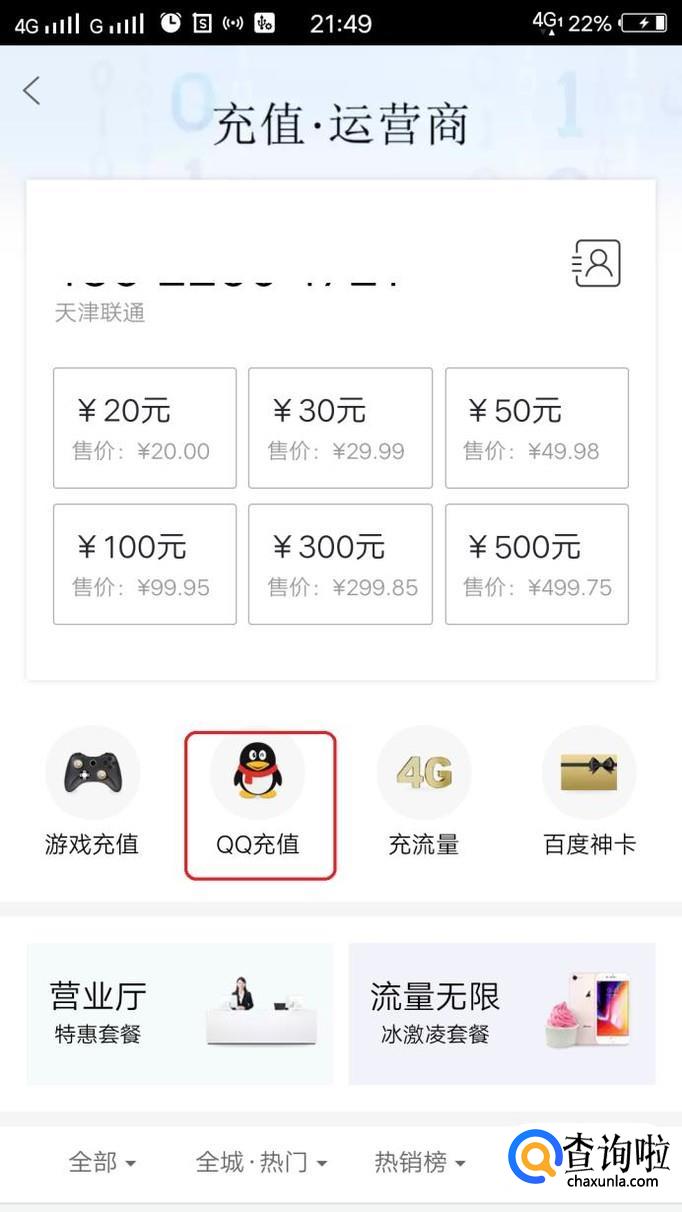
Task: Open 充流量 data top-up
Action: [x=424, y=792]
